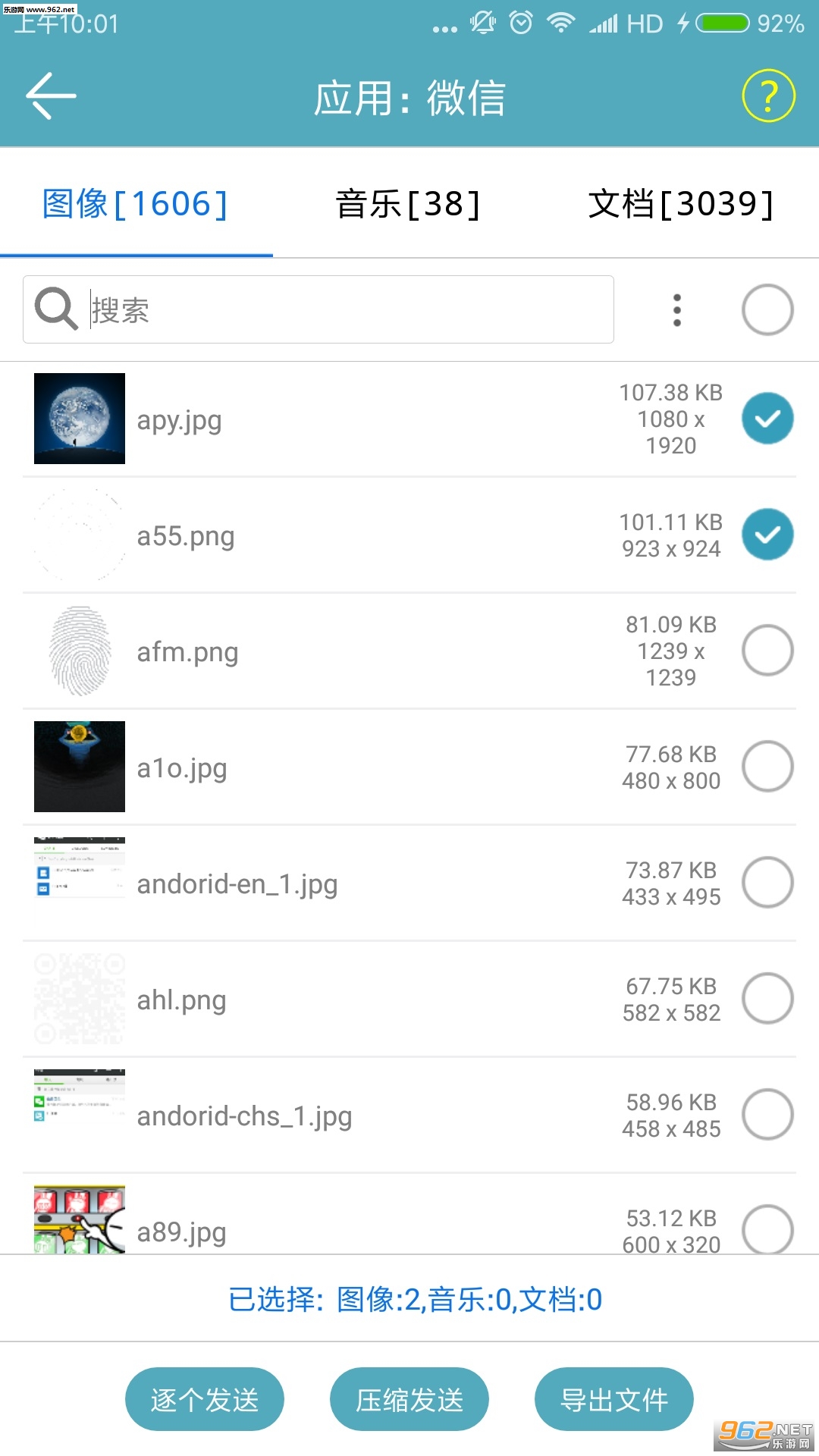
Task: Deselect the a55.png checkbox
Action: point(767,535)
